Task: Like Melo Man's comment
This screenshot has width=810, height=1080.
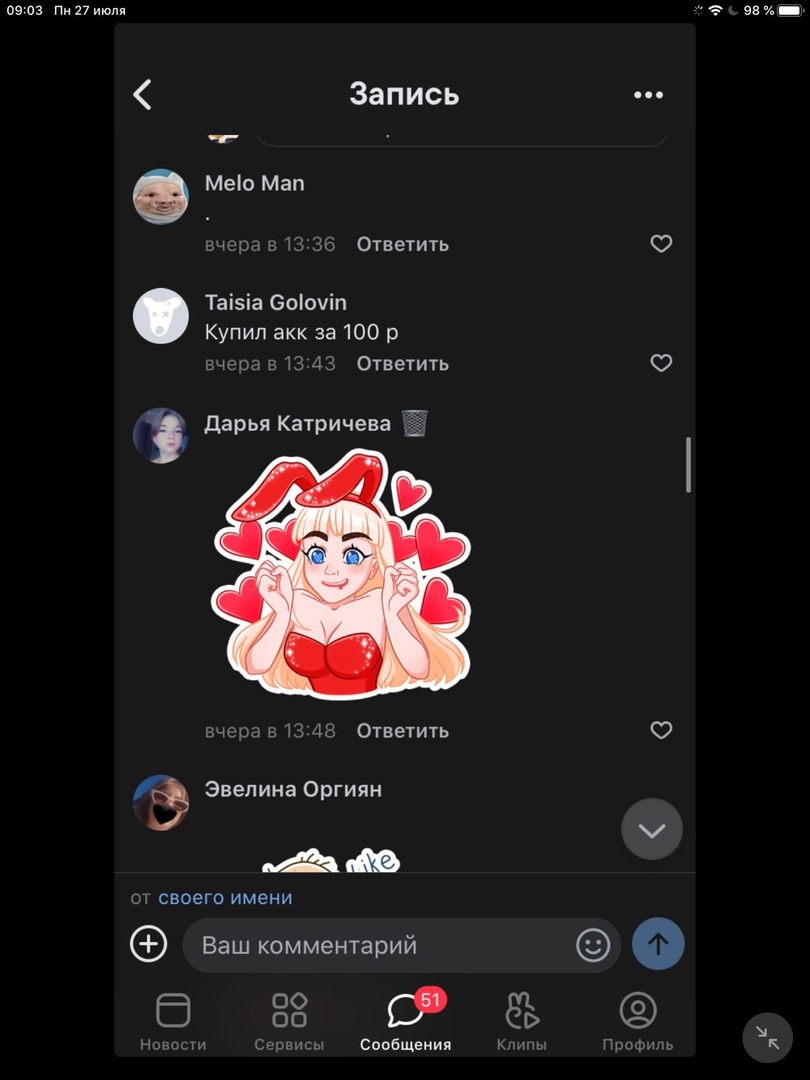Action: point(661,244)
